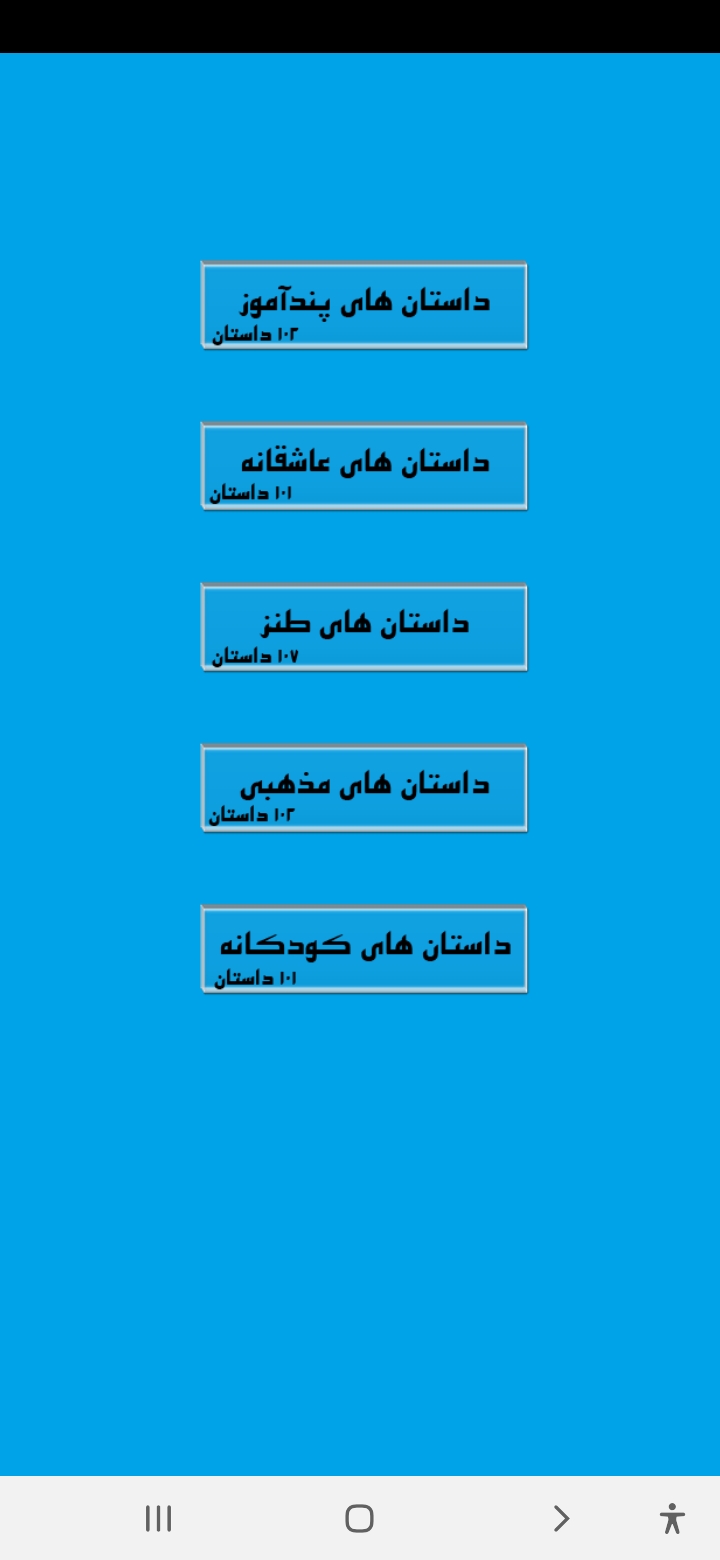Tap the accessibility shortcut icon
Image resolution: width=720 pixels, height=1560 pixels.
coord(672,1519)
